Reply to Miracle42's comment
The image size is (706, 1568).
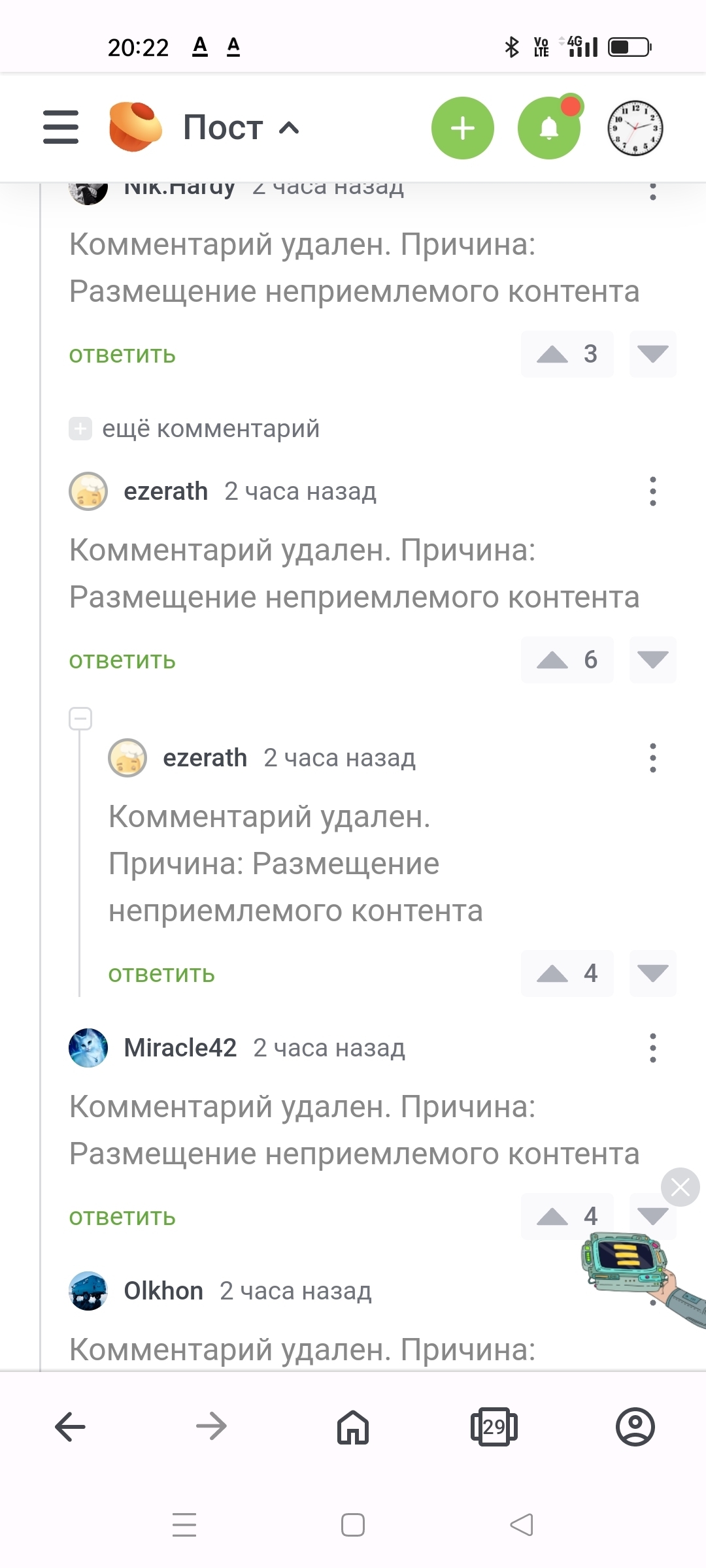point(122,1217)
